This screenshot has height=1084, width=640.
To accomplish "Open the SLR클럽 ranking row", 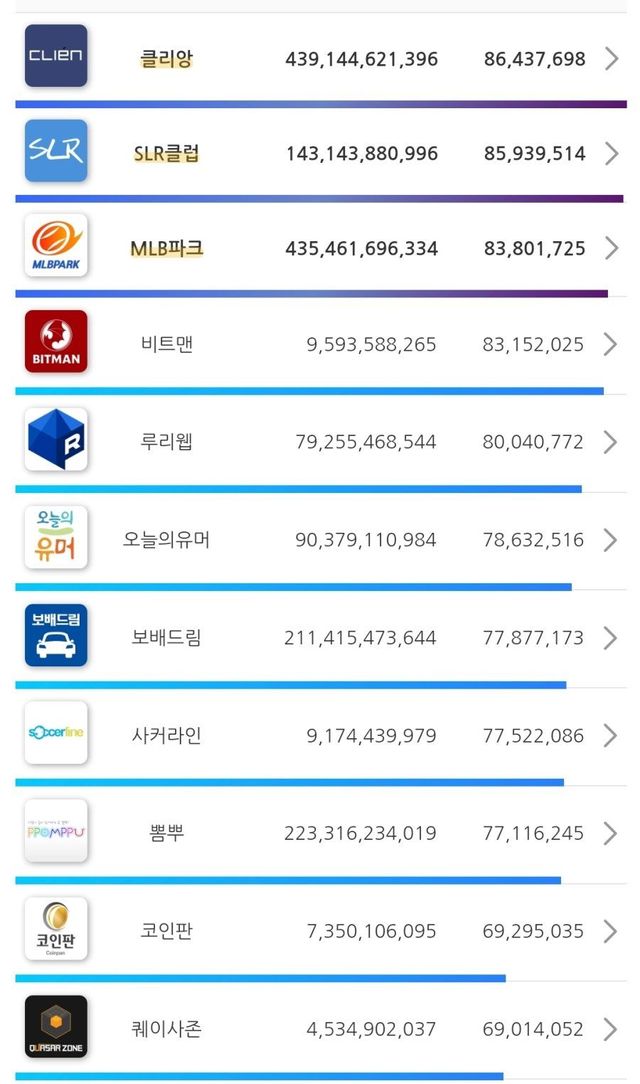I will point(320,153).
